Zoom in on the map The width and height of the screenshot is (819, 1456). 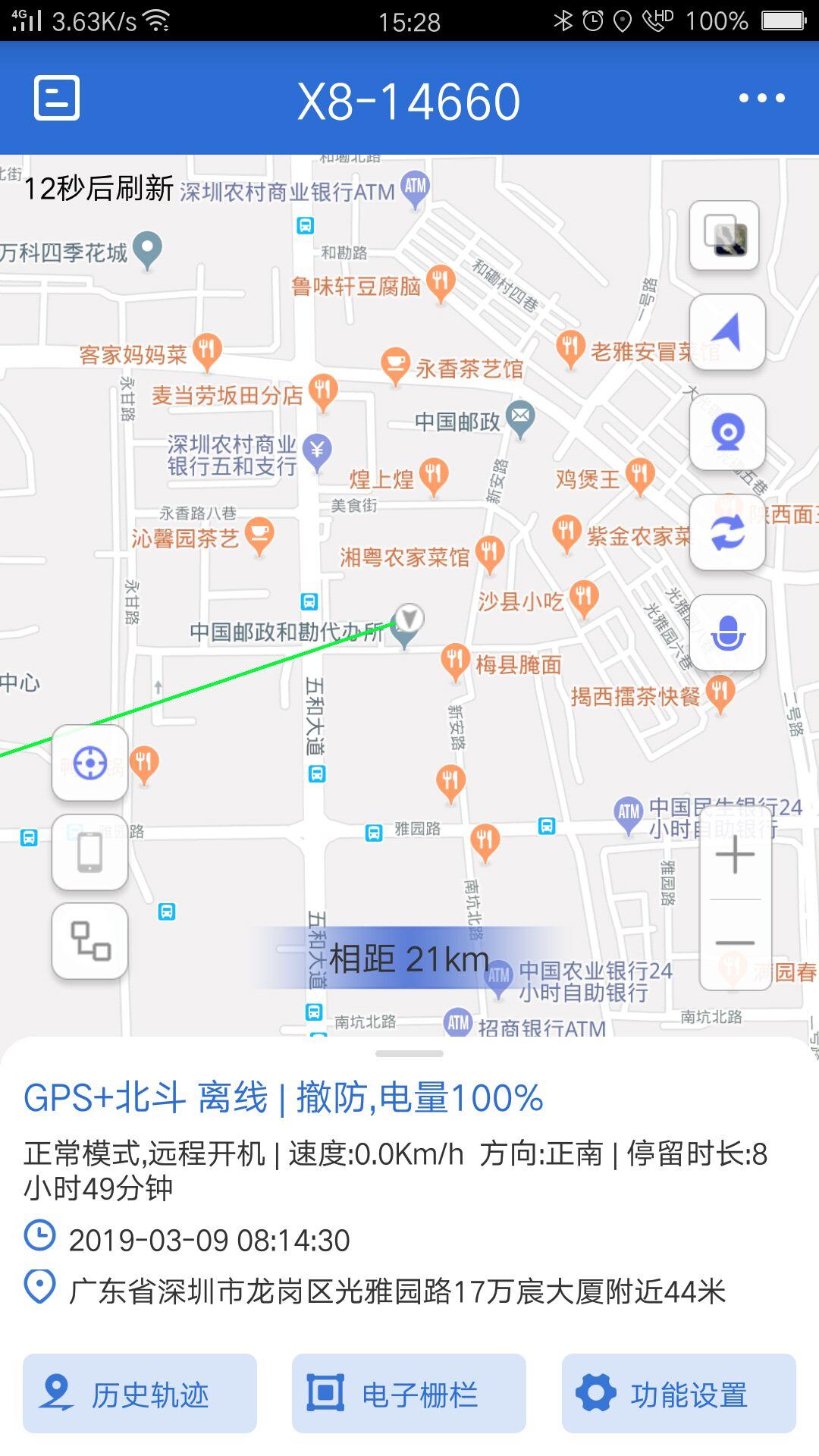coord(735,856)
